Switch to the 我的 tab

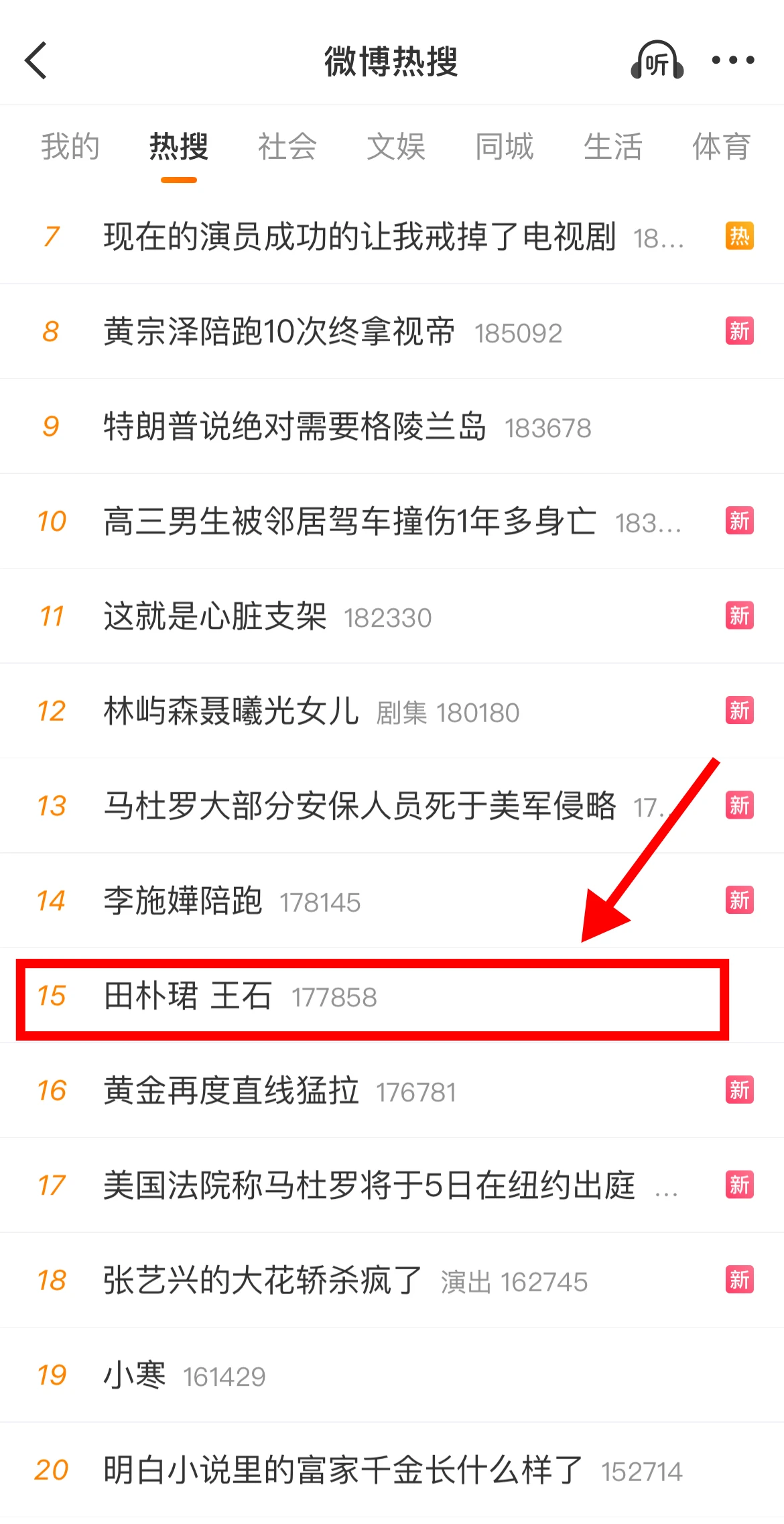tap(70, 146)
